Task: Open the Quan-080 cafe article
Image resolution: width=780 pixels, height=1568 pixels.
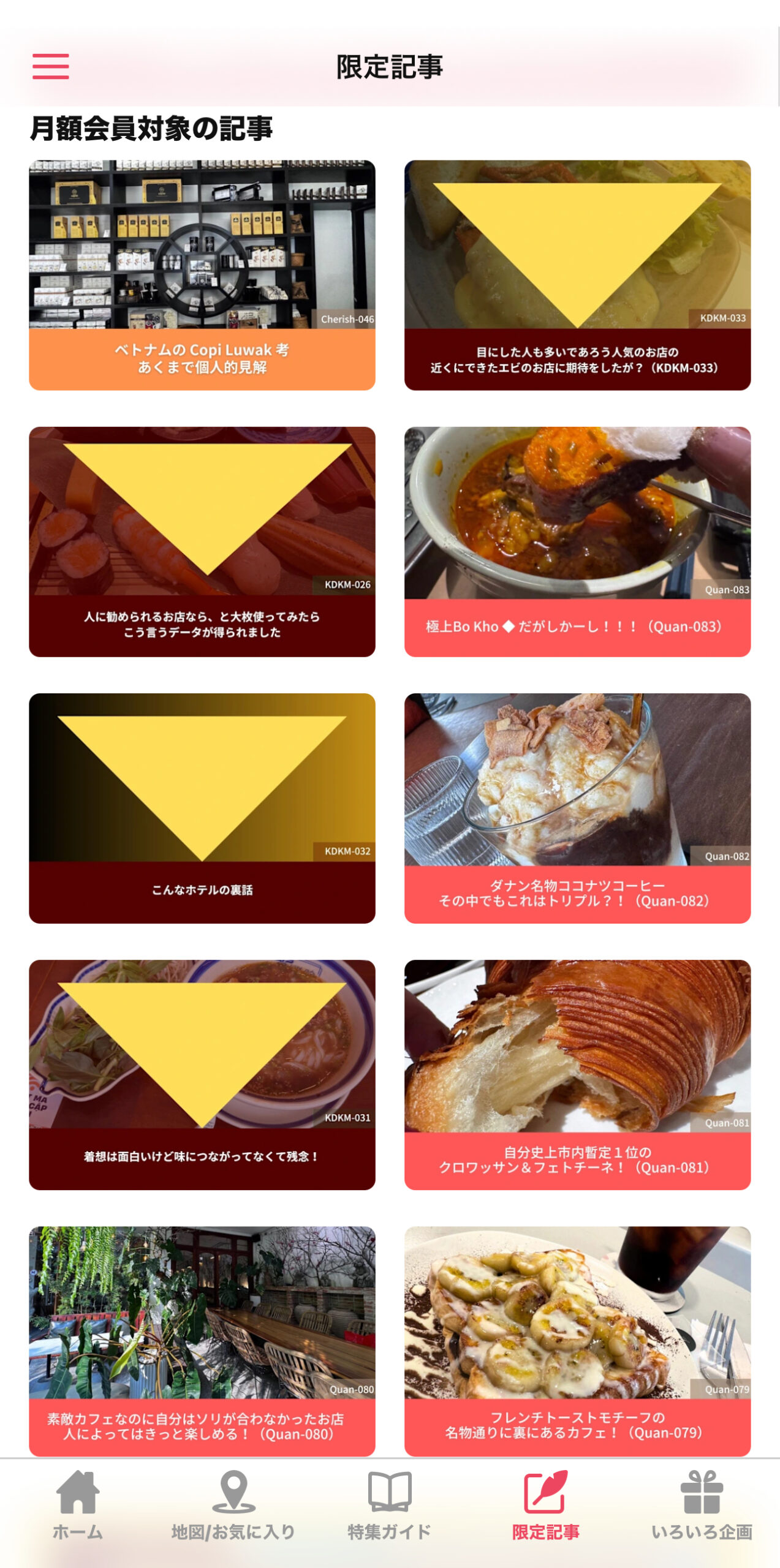Action: point(202,1340)
